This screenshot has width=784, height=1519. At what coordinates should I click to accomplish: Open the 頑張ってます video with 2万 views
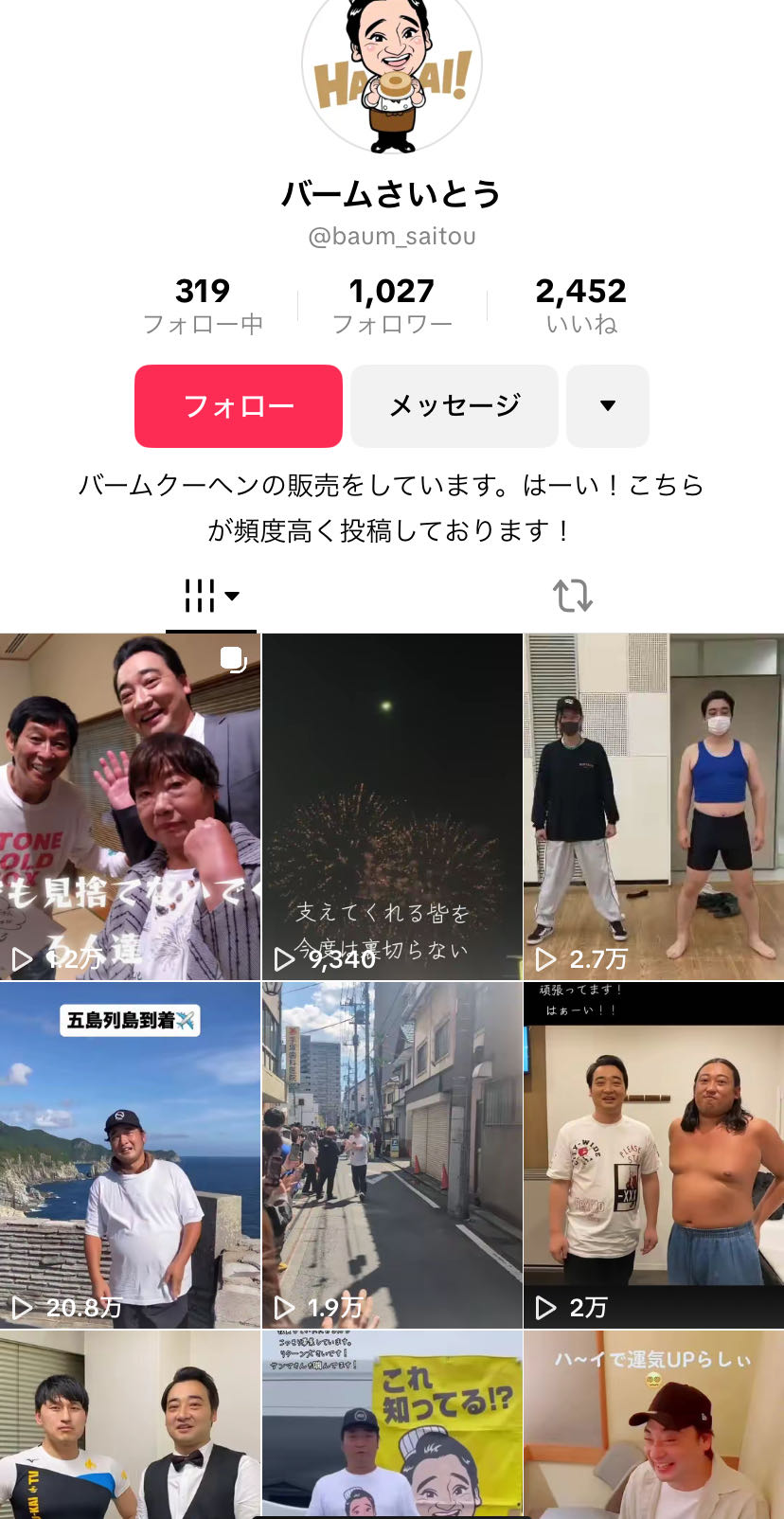click(x=653, y=1155)
